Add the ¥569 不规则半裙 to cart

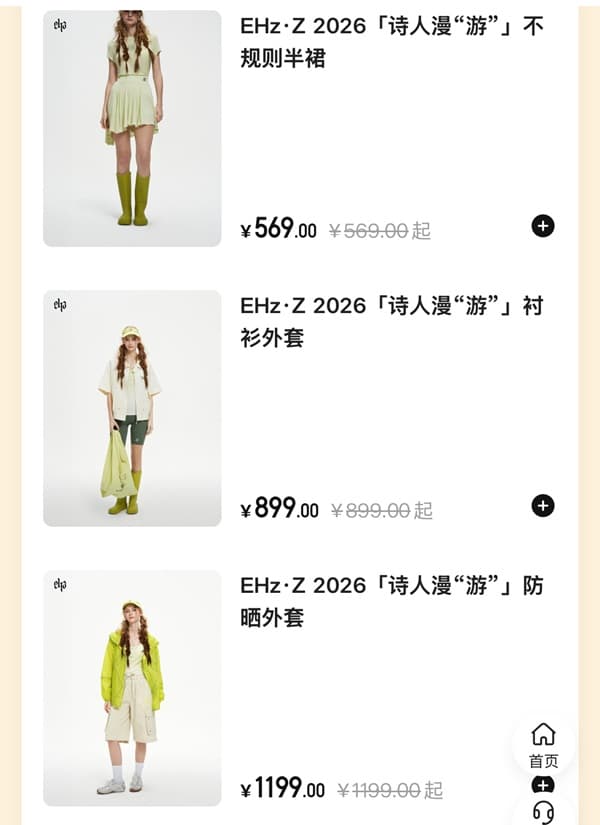click(542, 226)
